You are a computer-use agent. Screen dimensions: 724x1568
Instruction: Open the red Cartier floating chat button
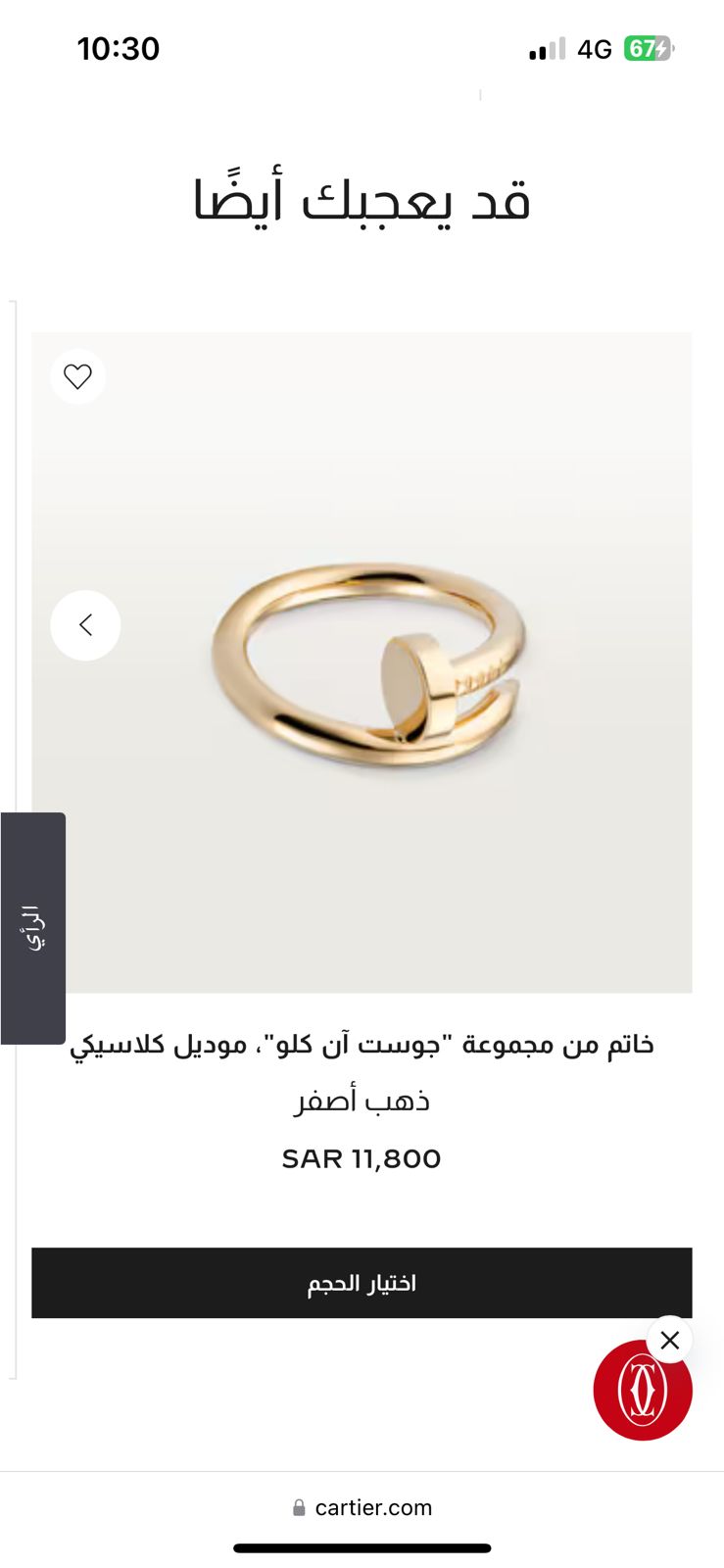tap(643, 1391)
